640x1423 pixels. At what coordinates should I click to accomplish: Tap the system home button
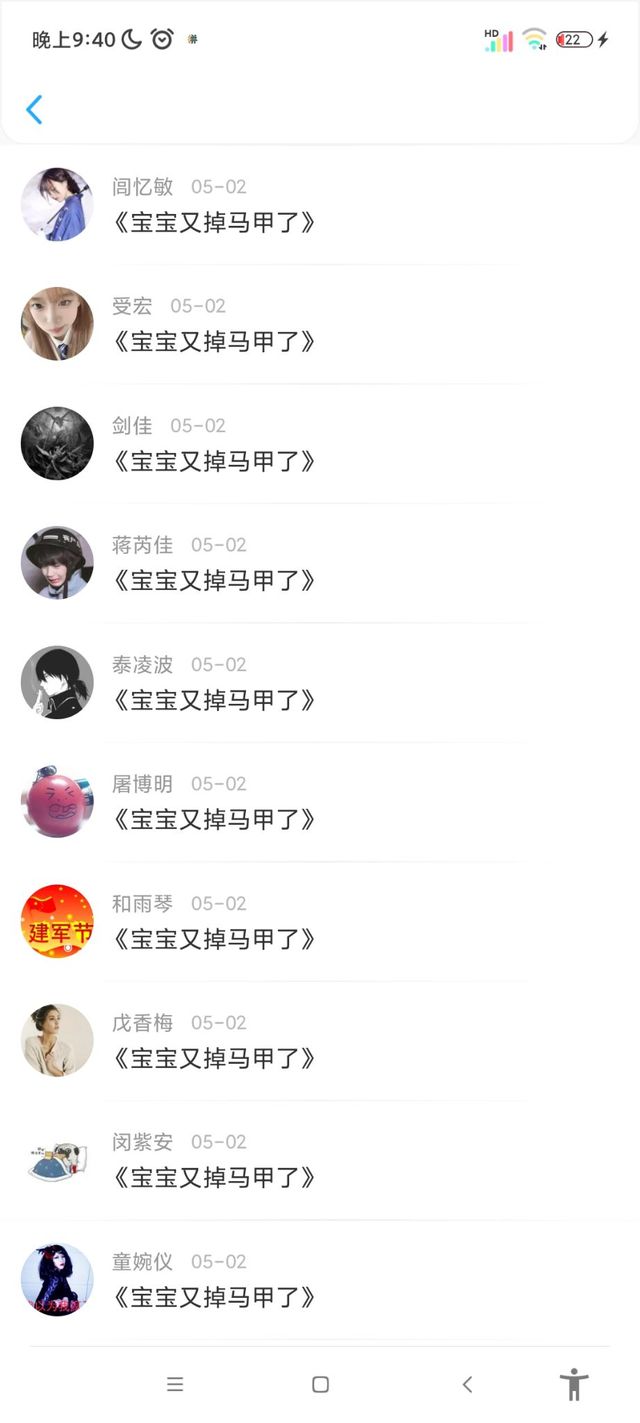click(x=320, y=1385)
